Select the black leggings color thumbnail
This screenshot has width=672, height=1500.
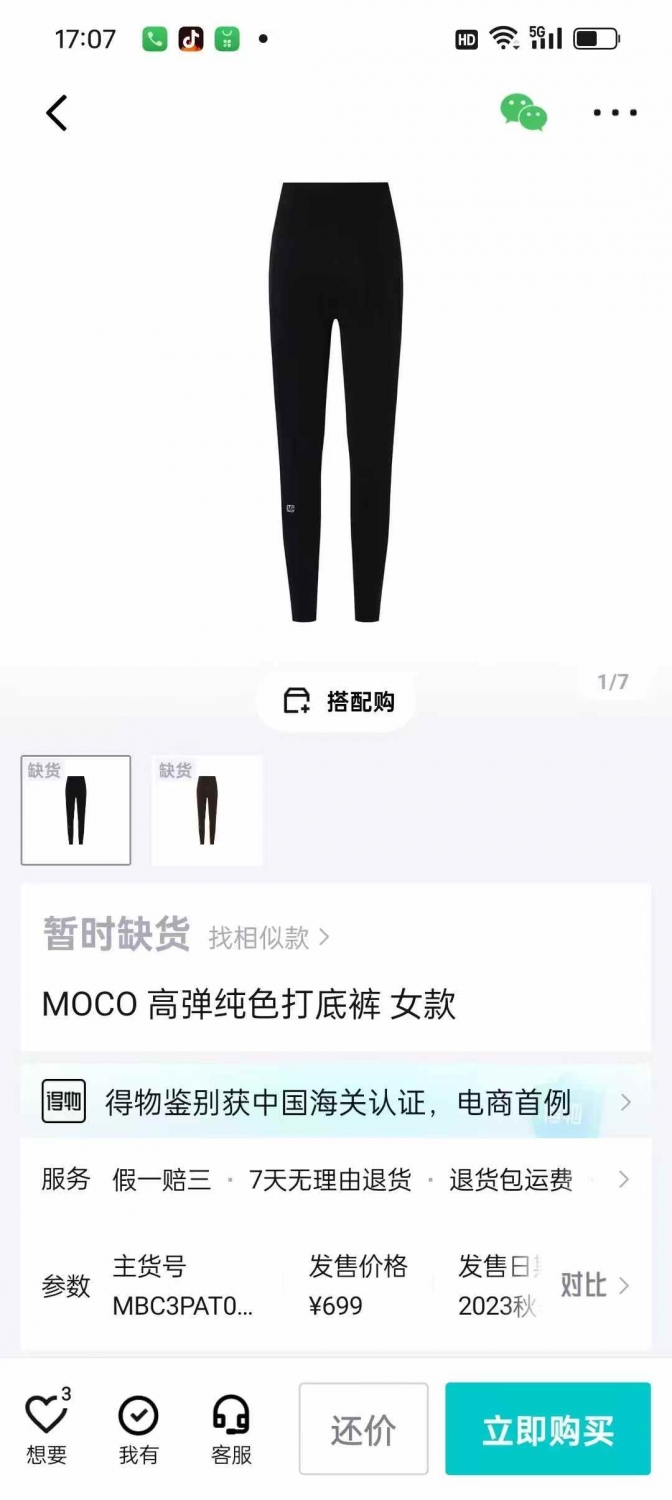(x=76, y=810)
